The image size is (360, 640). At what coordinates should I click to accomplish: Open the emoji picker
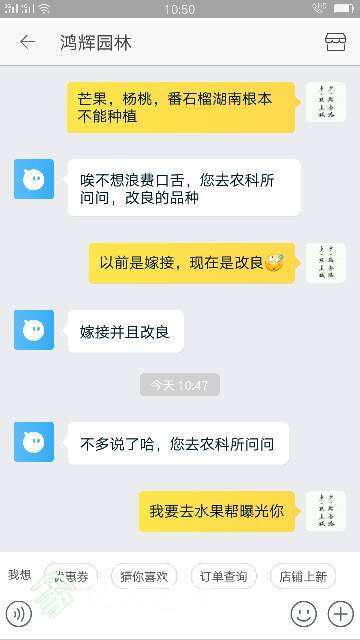pos(304,614)
